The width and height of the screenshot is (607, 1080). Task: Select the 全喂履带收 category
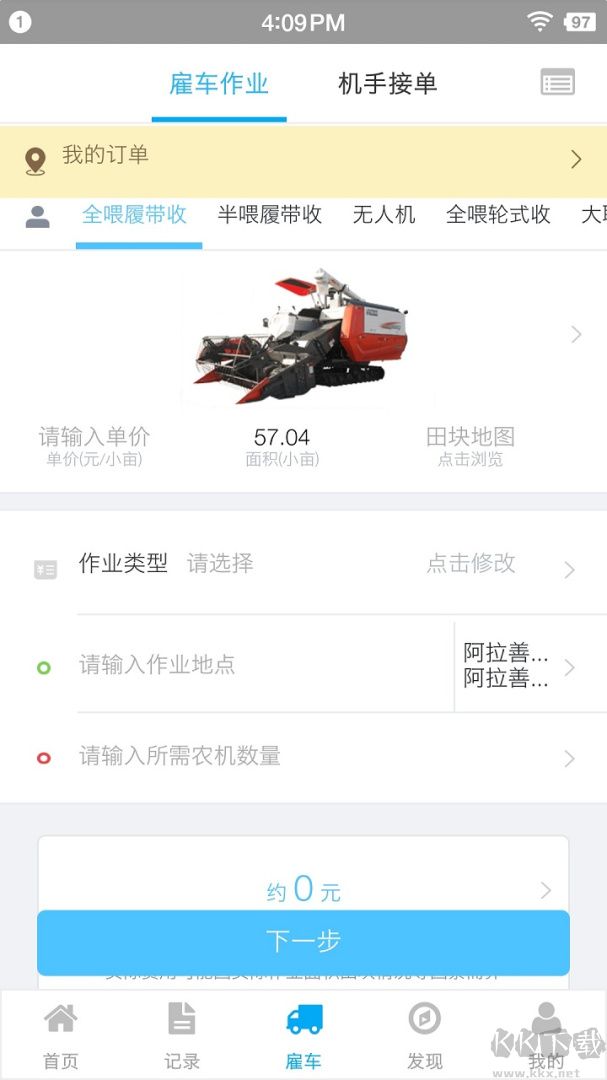point(135,214)
